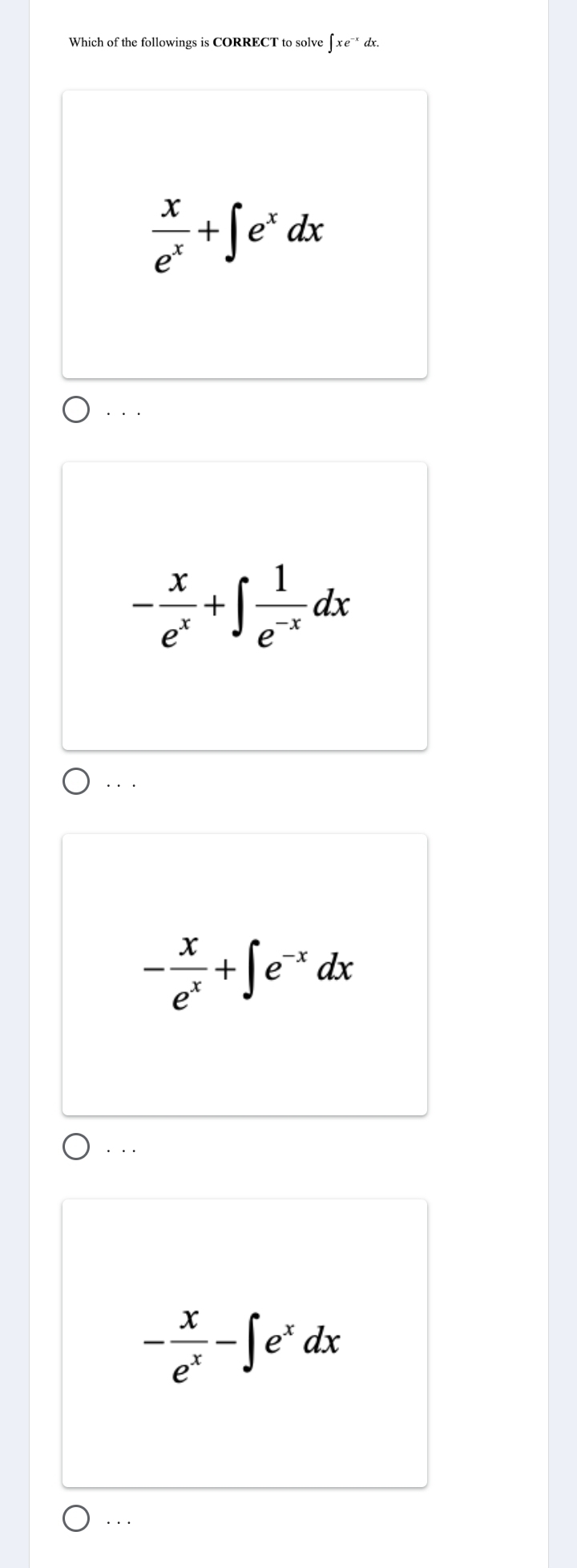The height and width of the screenshot is (1568, 577).
Task: Select the answer x/eˣ + ∫eˣ dx
Action: pos(76,412)
